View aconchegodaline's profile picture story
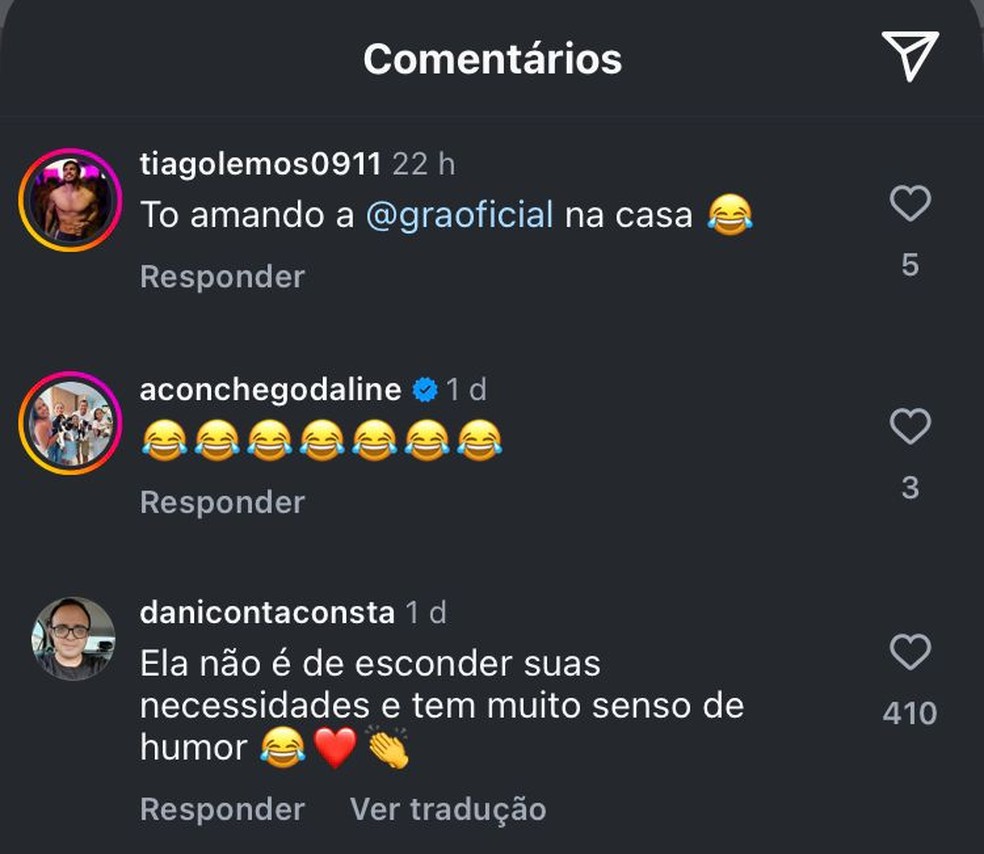The width and height of the screenshot is (984, 854). 70,423
